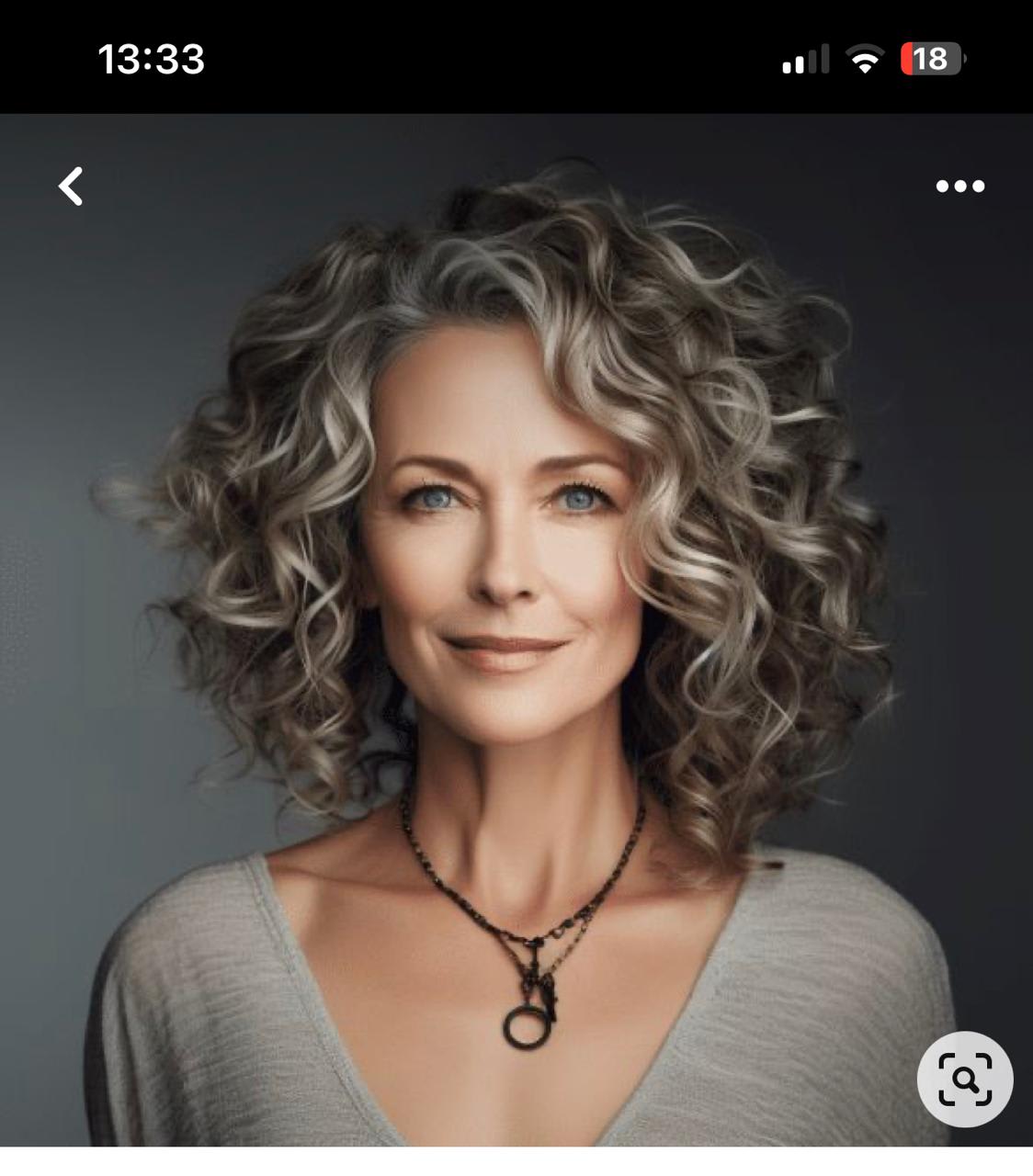The image size is (1033, 1176).
Task: Open the three-dot overflow menu
Action: pyautogui.click(x=959, y=187)
